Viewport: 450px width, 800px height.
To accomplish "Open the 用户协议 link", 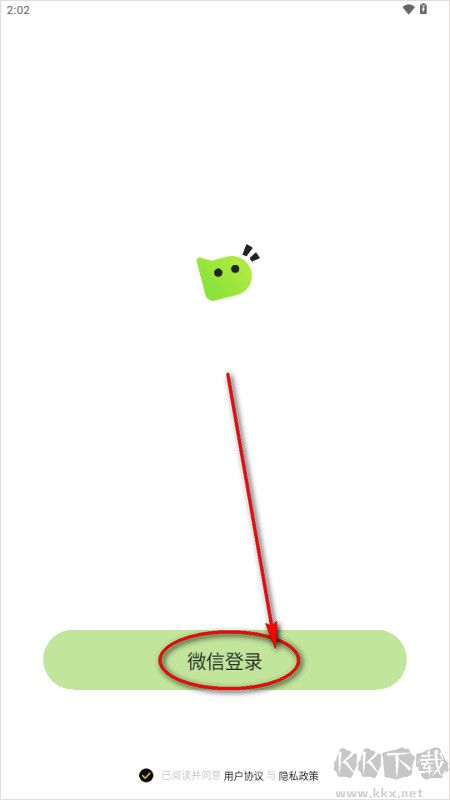I will pos(243,777).
